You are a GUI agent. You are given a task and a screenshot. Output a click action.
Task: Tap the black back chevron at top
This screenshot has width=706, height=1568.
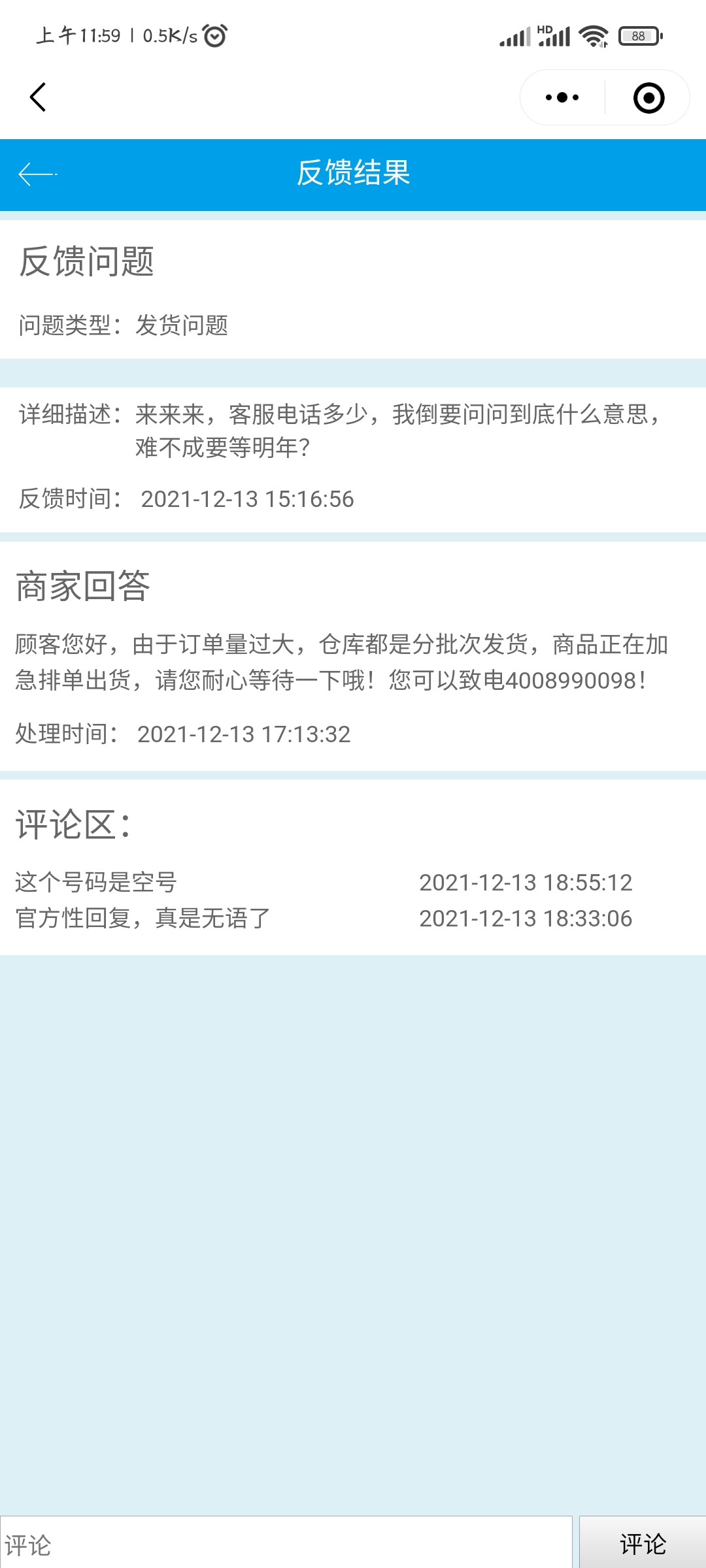coord(38,97)
